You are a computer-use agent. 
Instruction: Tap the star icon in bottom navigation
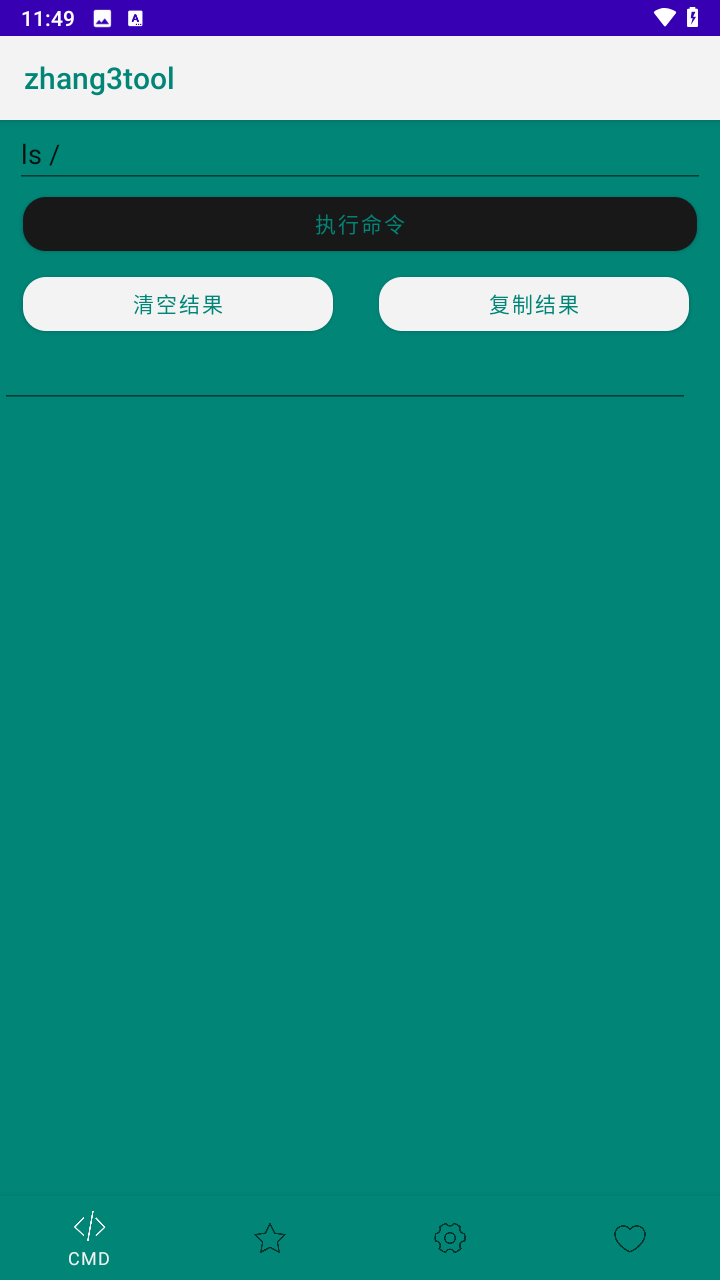pyautogui.click(x=270, y=1237)
